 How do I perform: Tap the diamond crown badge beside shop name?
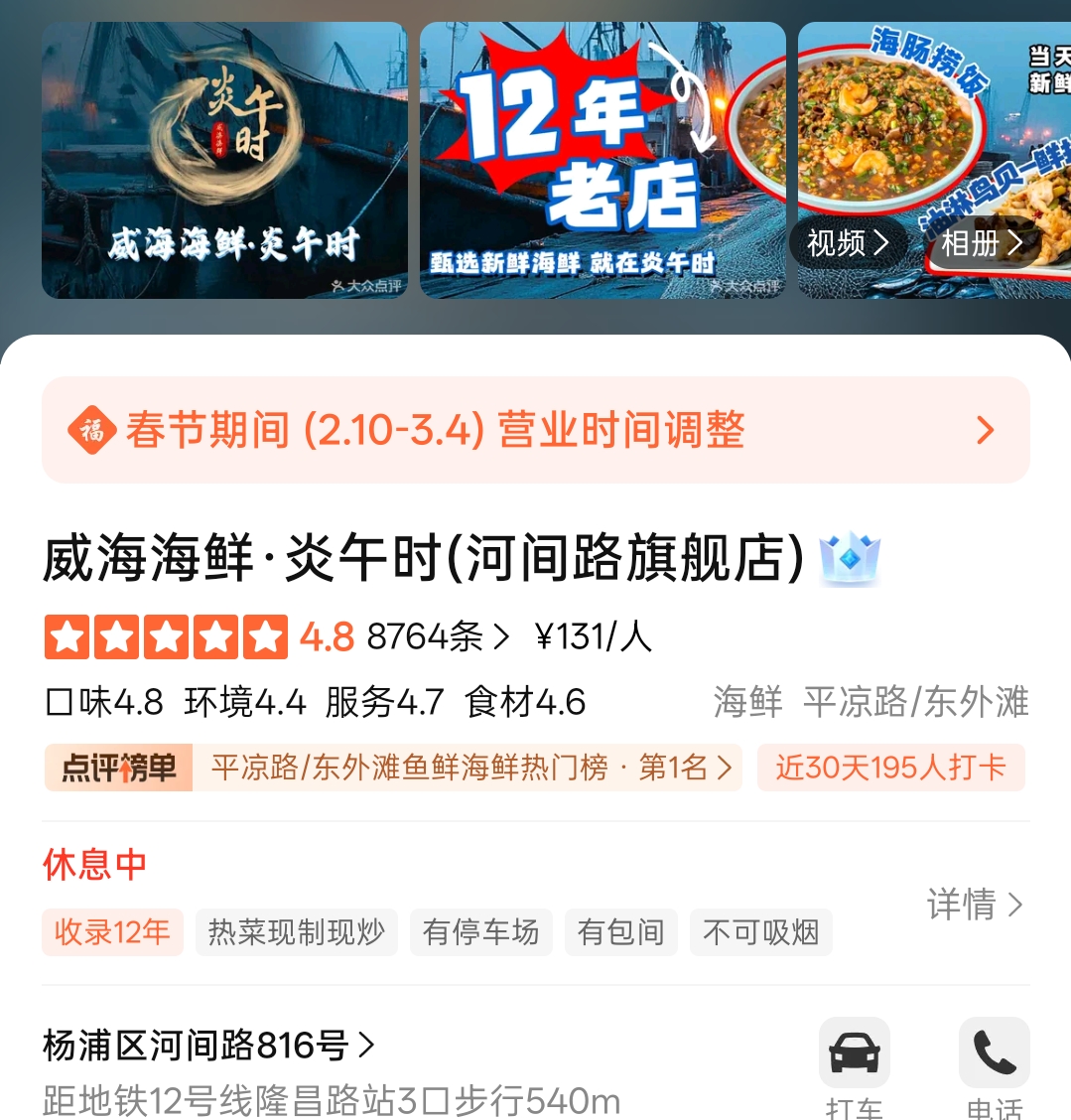click(850, 559)
